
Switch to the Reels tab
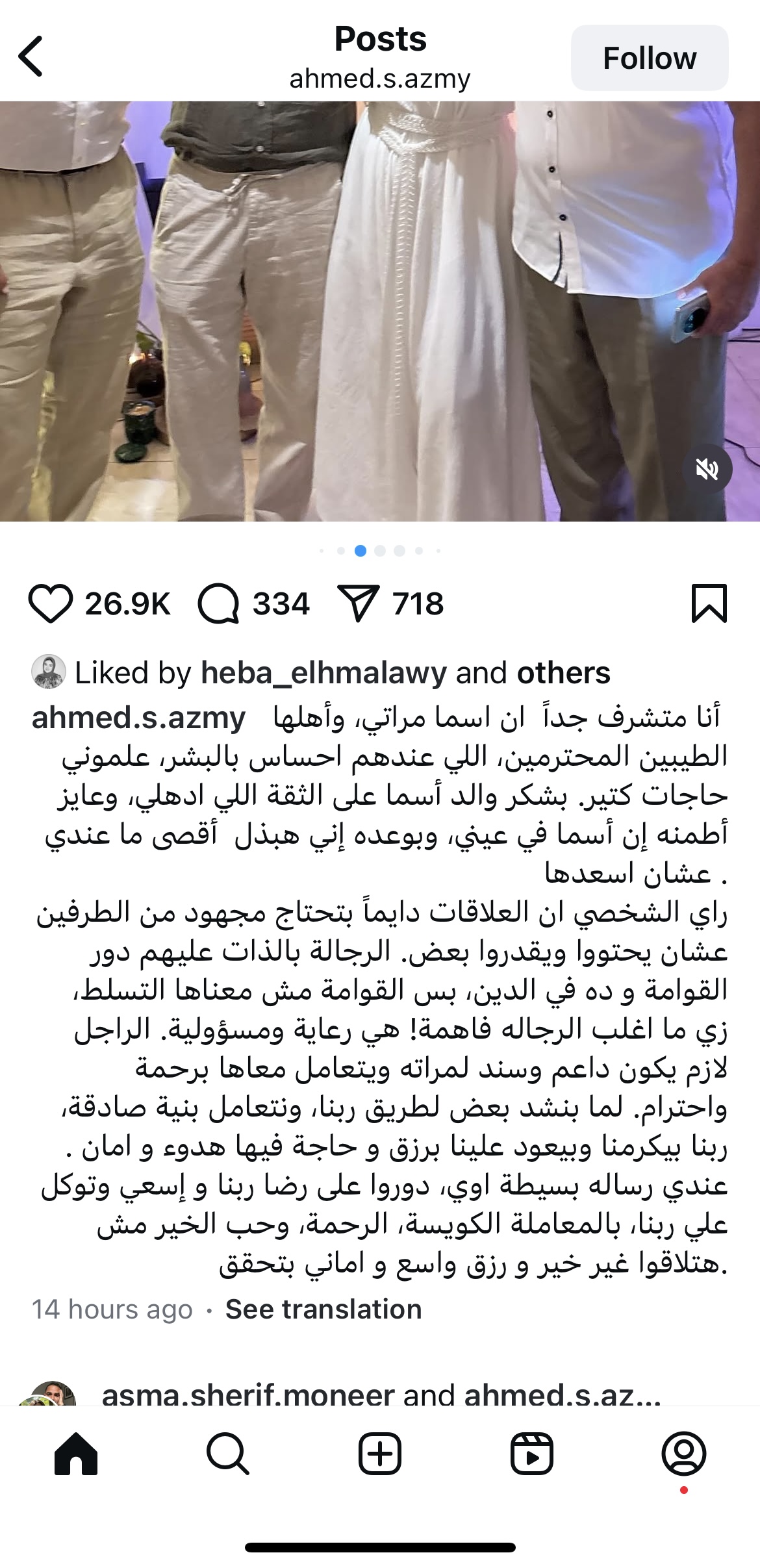tap(531, 1453)
